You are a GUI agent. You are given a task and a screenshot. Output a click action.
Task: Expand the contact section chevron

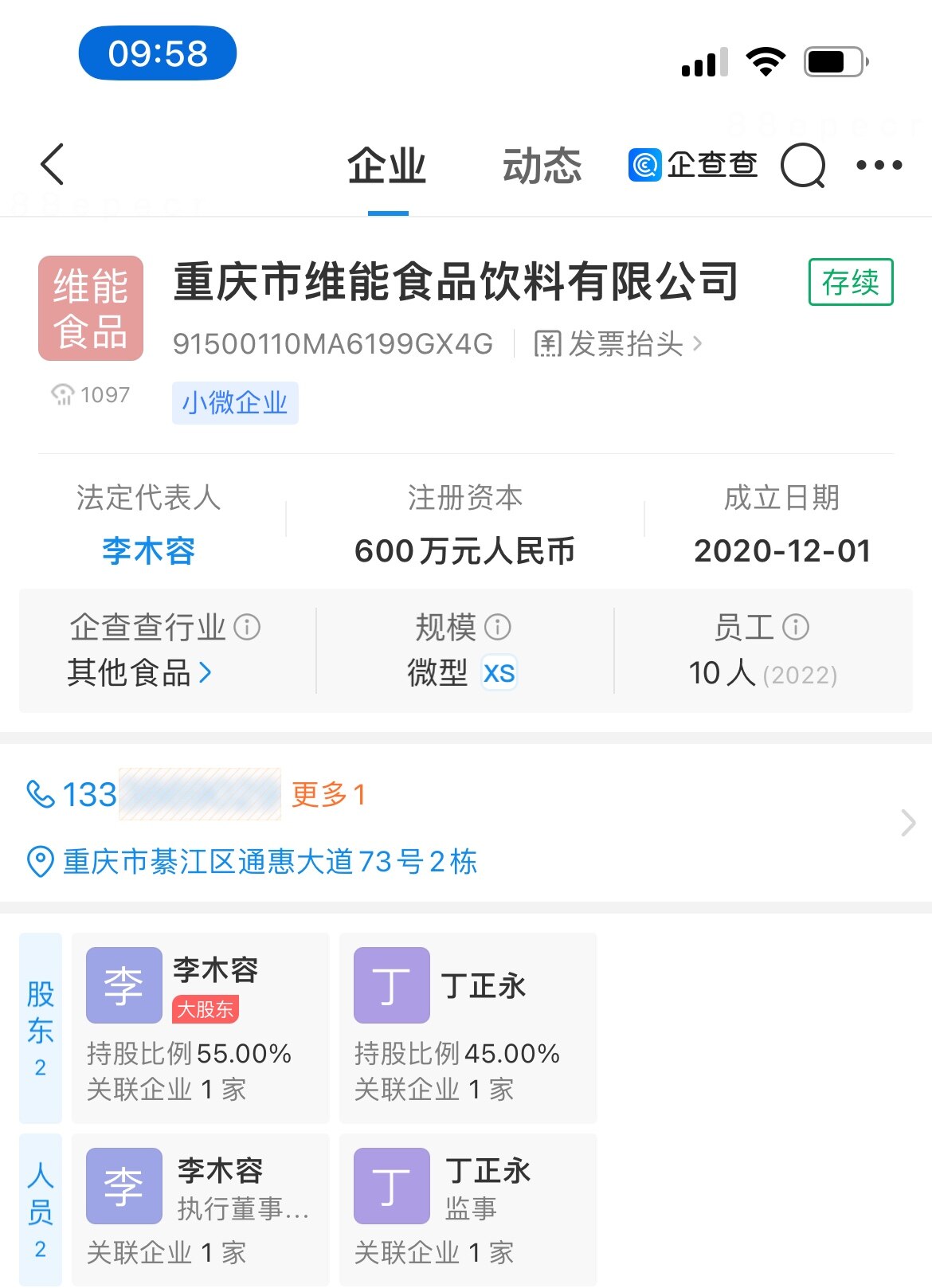pos(907,823)
